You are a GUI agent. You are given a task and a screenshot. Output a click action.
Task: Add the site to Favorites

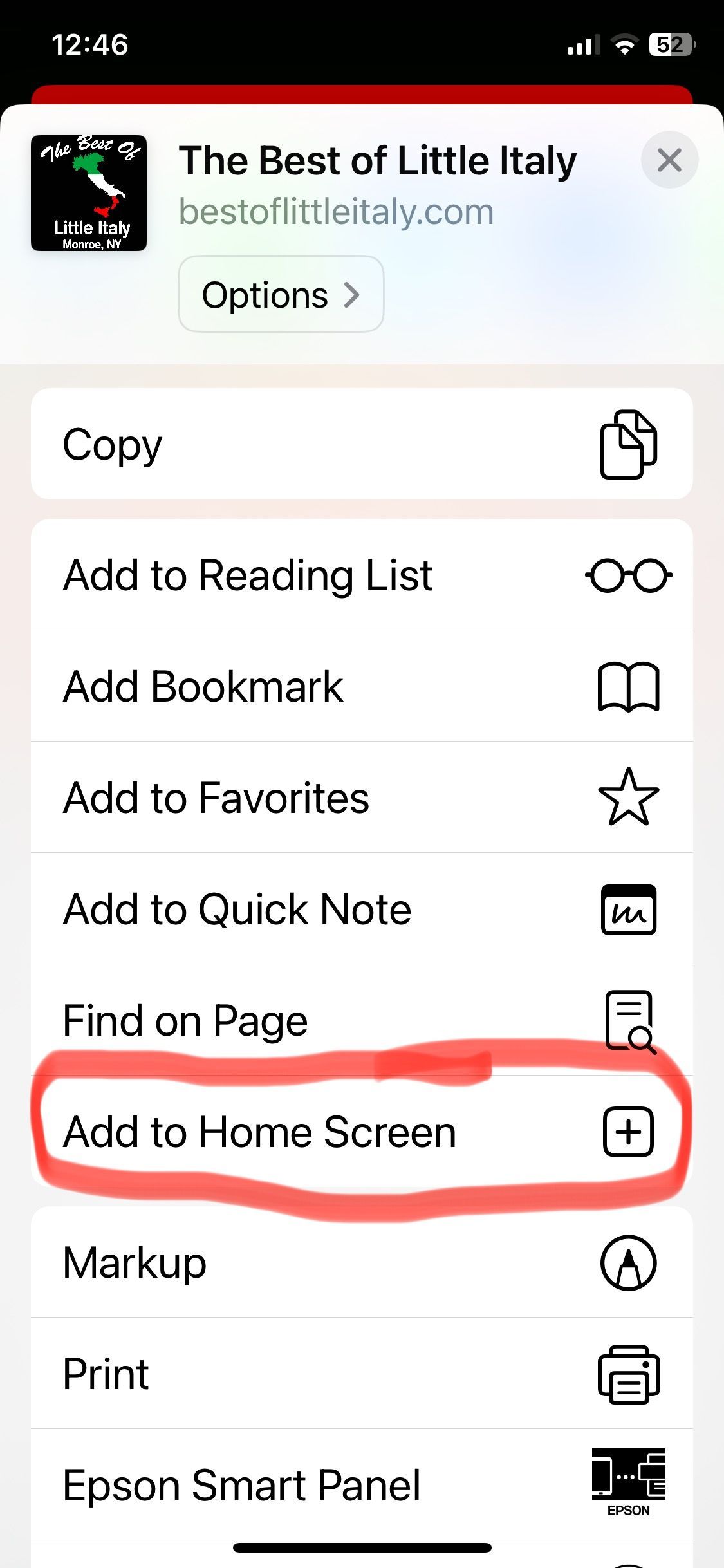(362, 798)
